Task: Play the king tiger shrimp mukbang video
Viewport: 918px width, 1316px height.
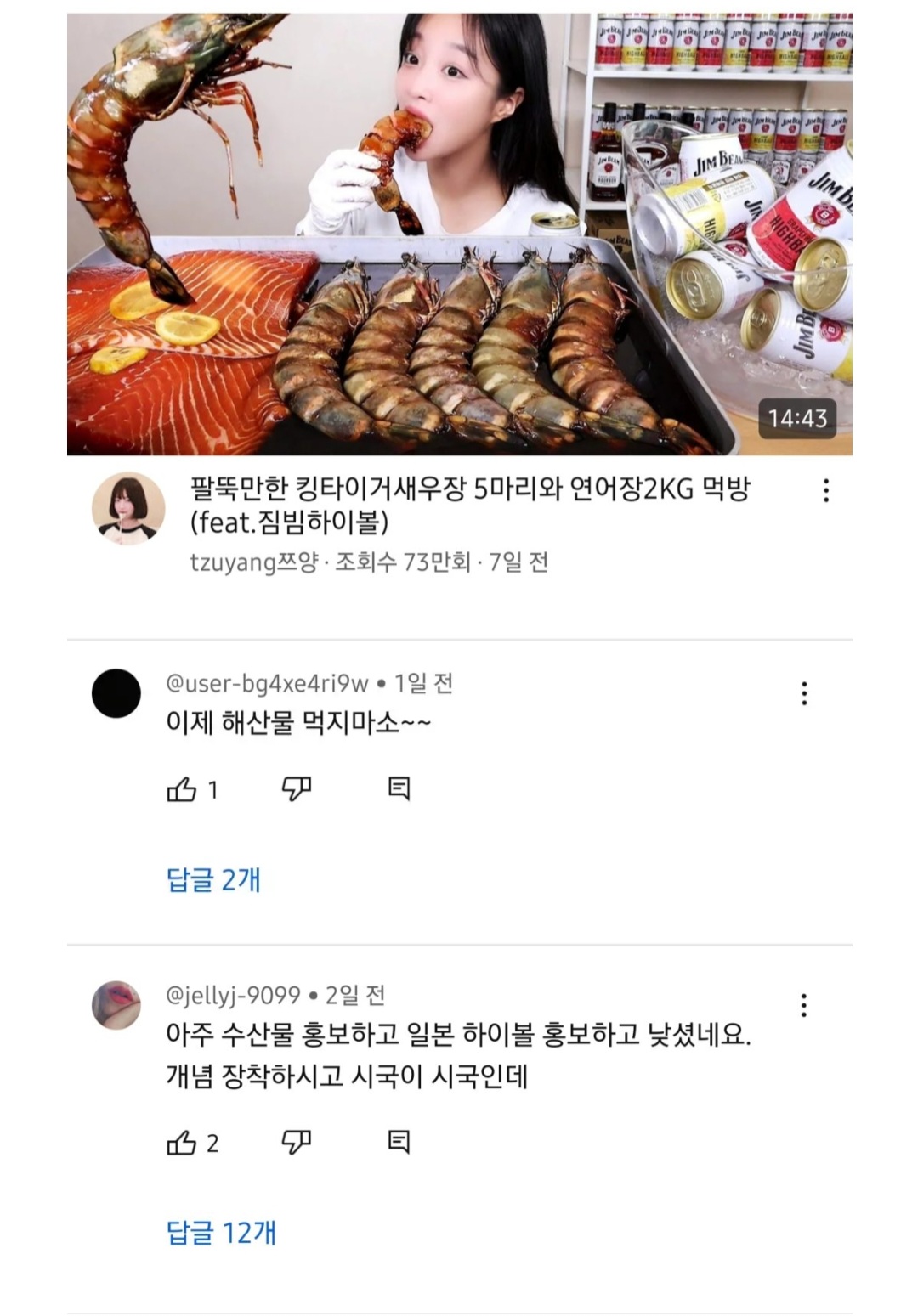Action: (459, 234)
